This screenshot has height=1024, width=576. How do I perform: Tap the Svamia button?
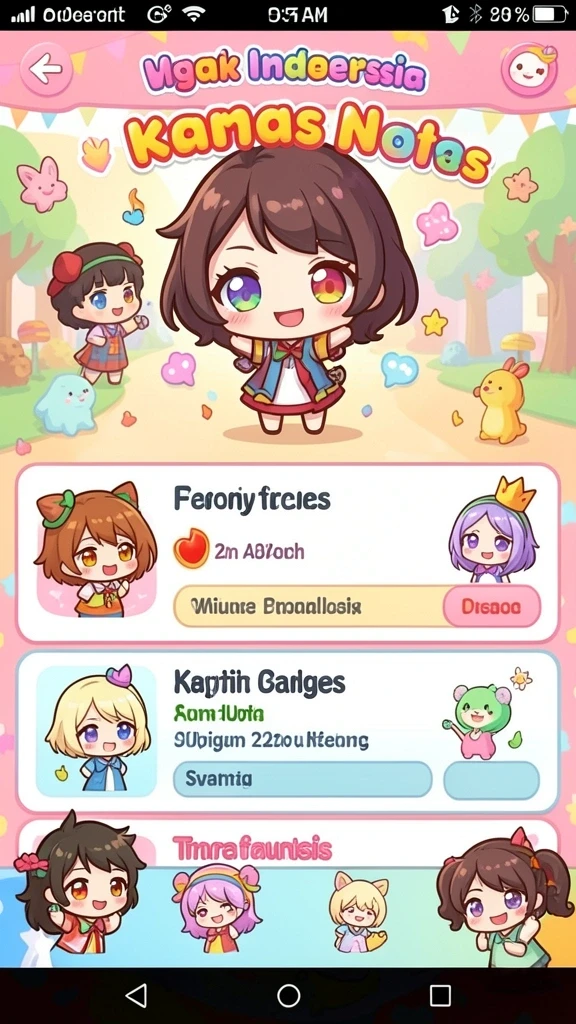coord(302,780)
